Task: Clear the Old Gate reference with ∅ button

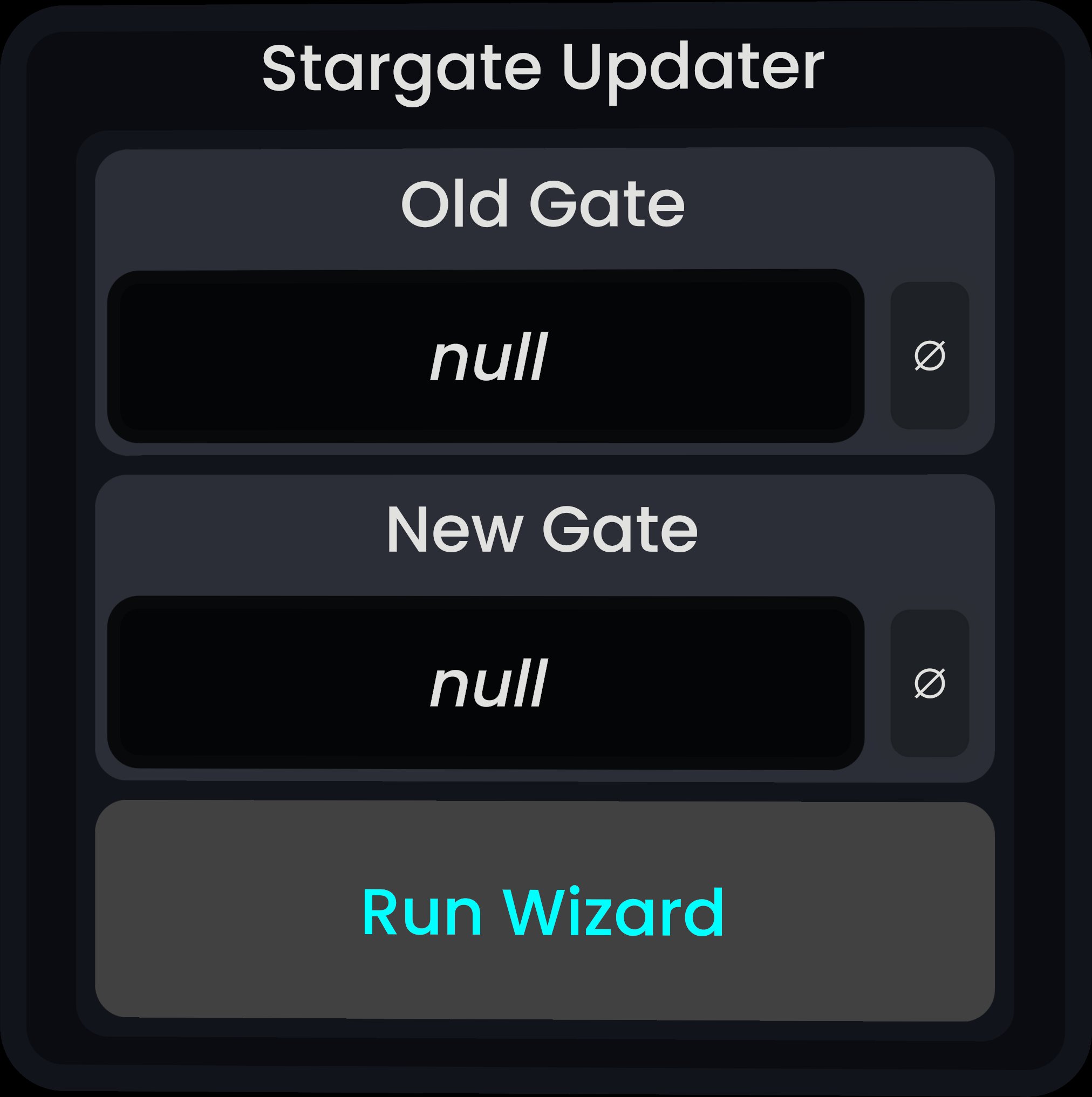Action: [929, 355]
